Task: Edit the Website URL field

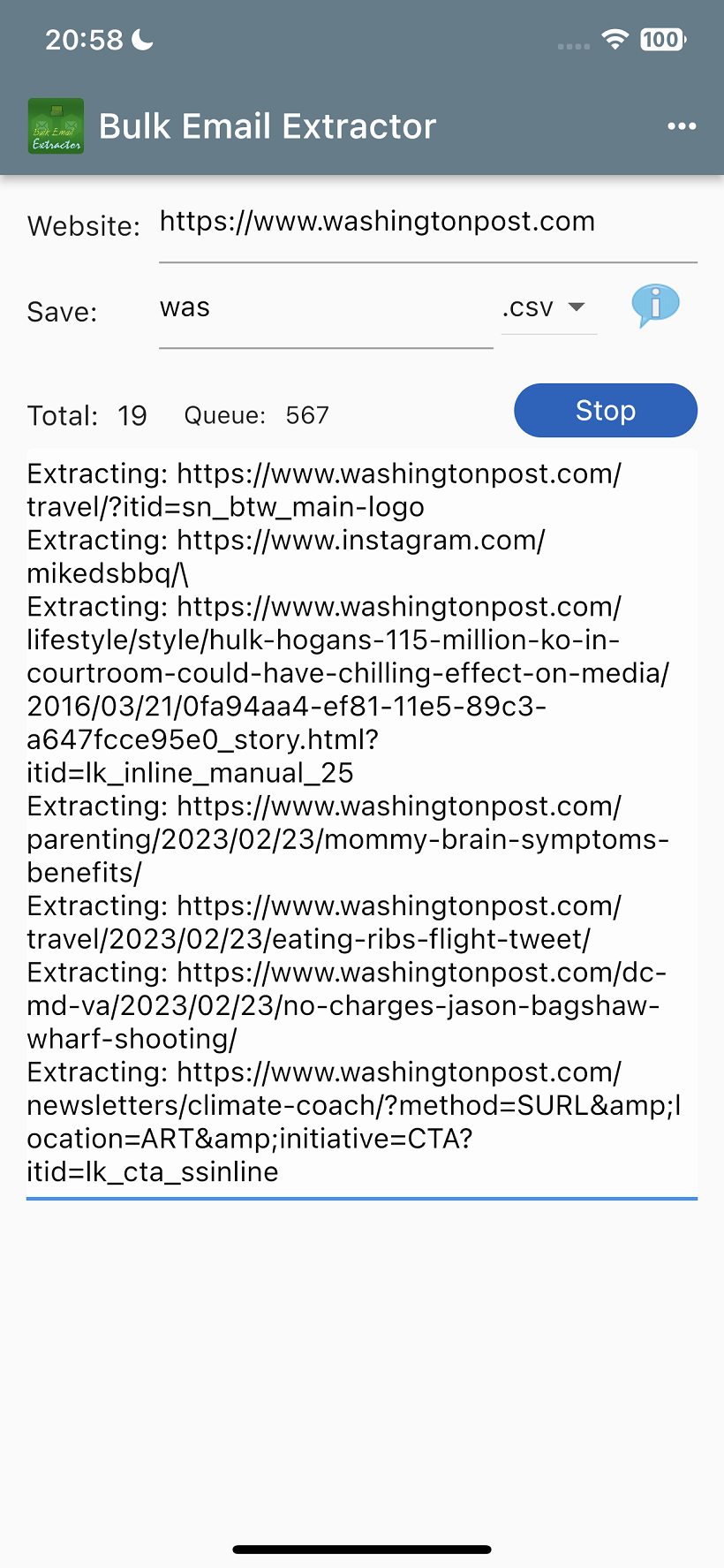Action: (427, 223)
